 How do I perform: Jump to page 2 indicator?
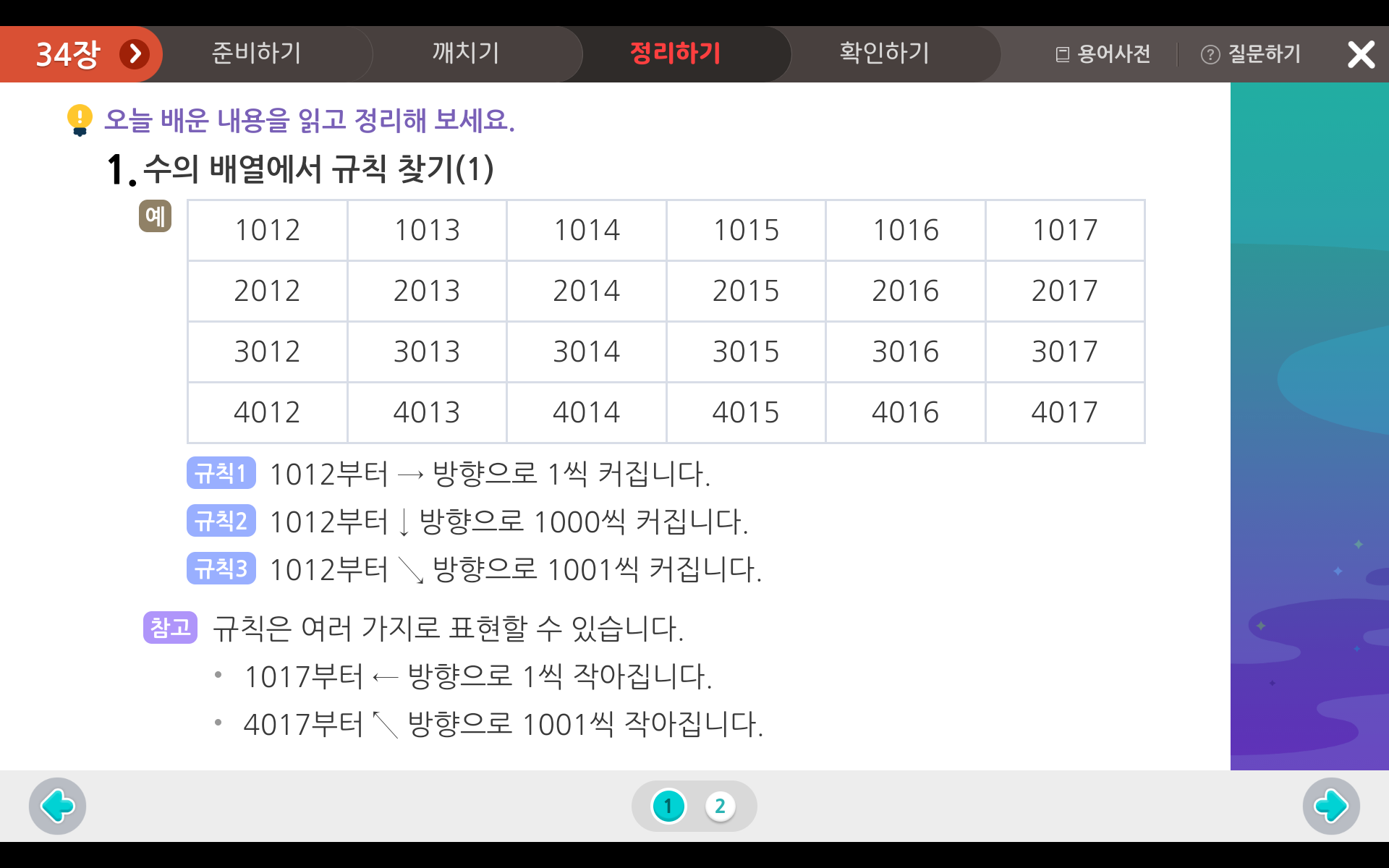click(720, 806)
